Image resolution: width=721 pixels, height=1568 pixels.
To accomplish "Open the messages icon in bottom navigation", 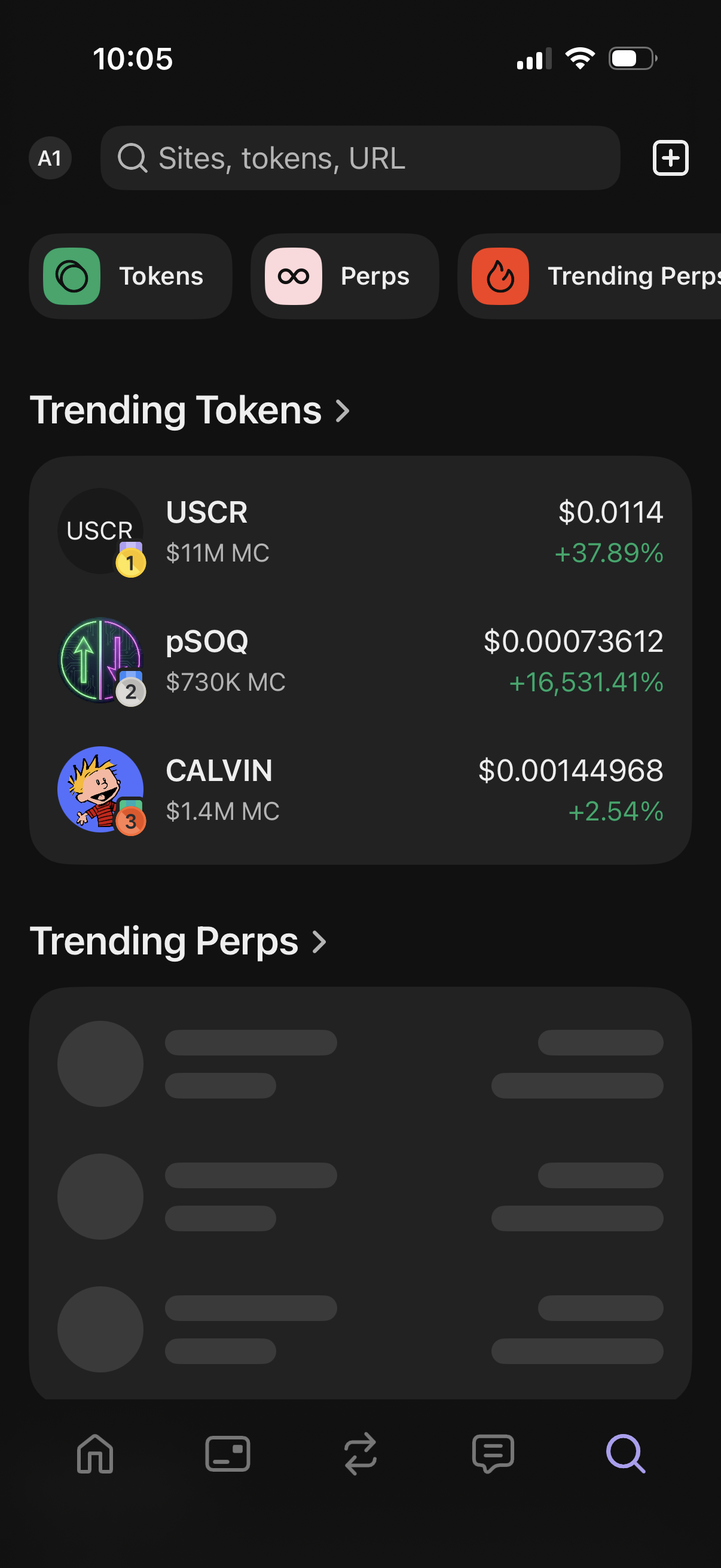I will [493, 1455].
